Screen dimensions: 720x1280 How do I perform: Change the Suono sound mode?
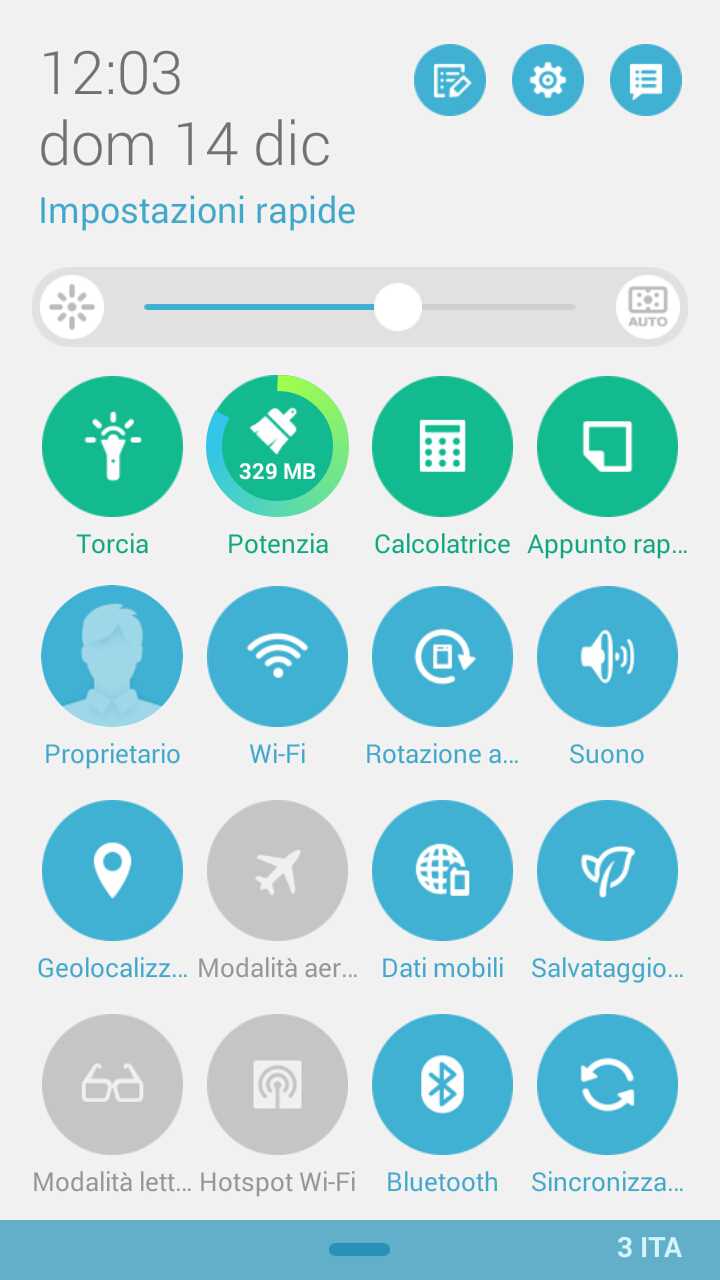click(x=607, y=656)
